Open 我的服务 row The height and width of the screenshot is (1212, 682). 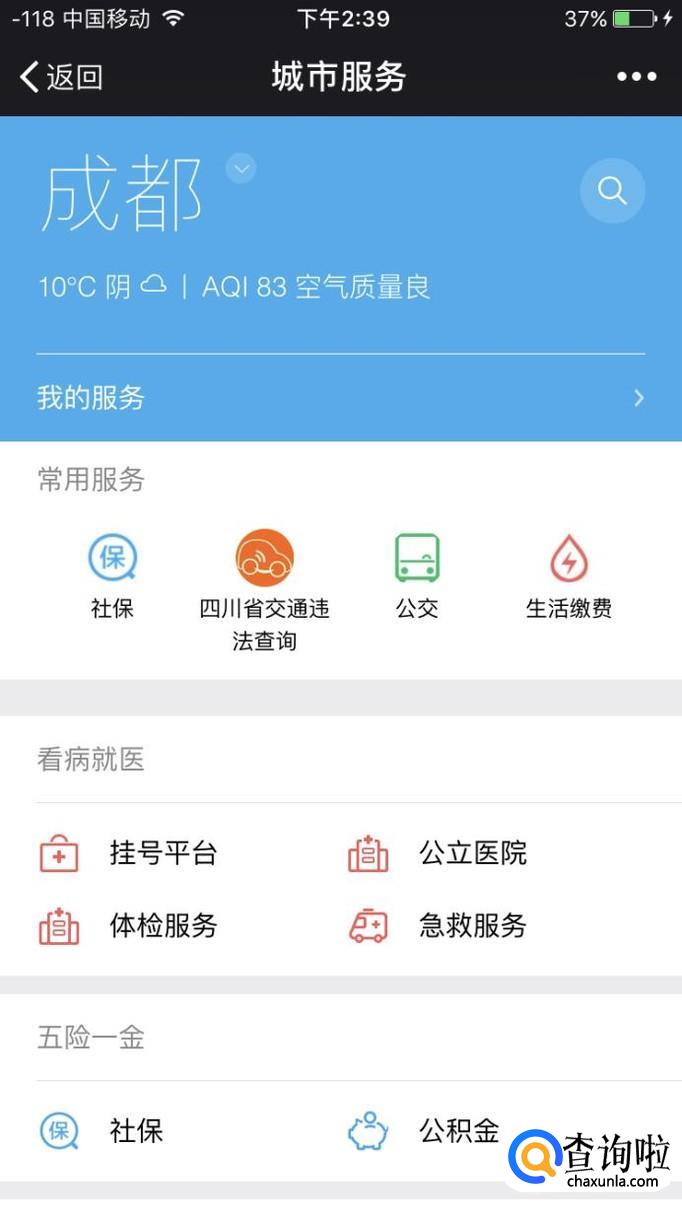tap(341, 398)
